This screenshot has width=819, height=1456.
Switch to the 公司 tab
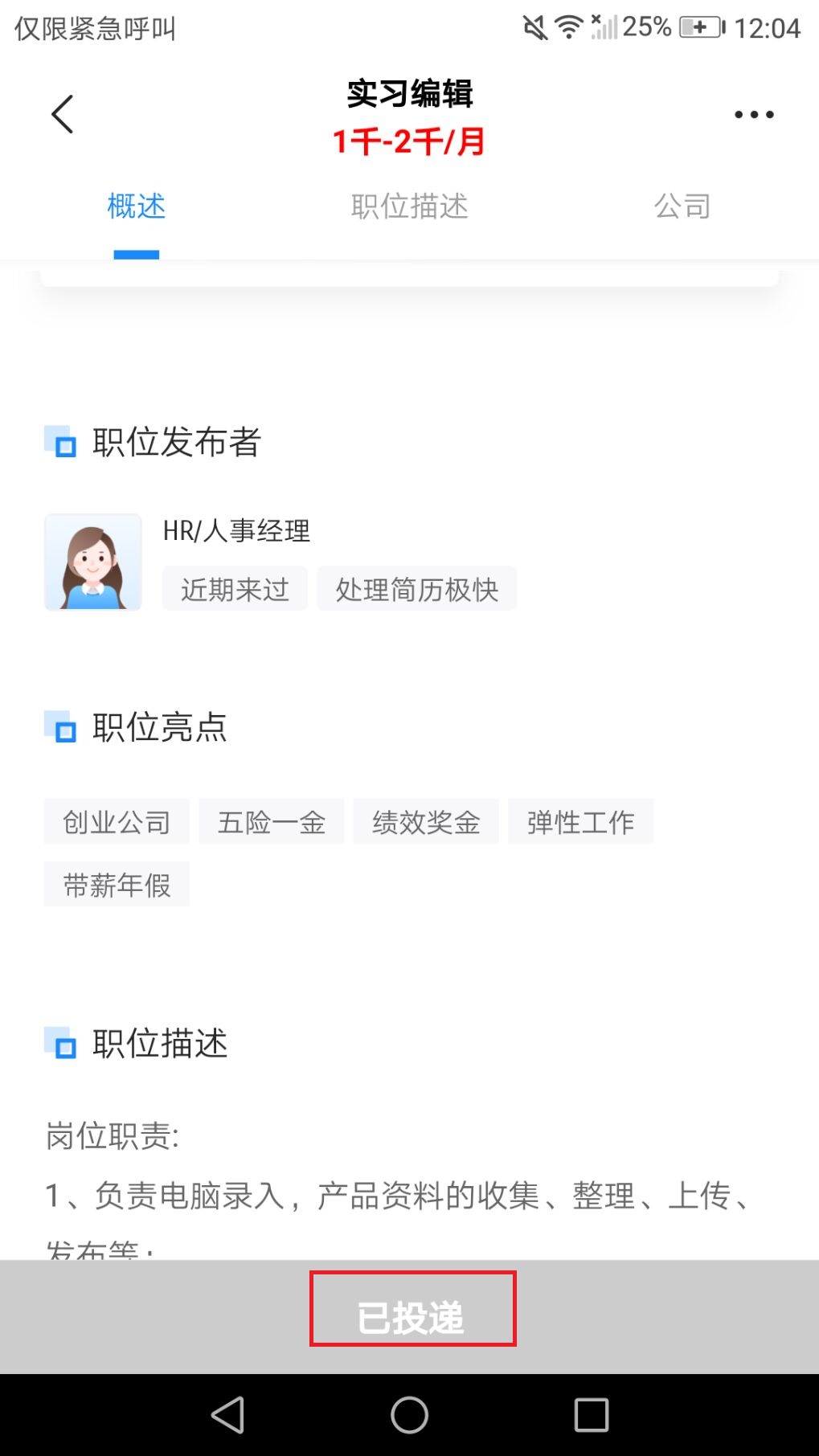click(x=682, y=207)
